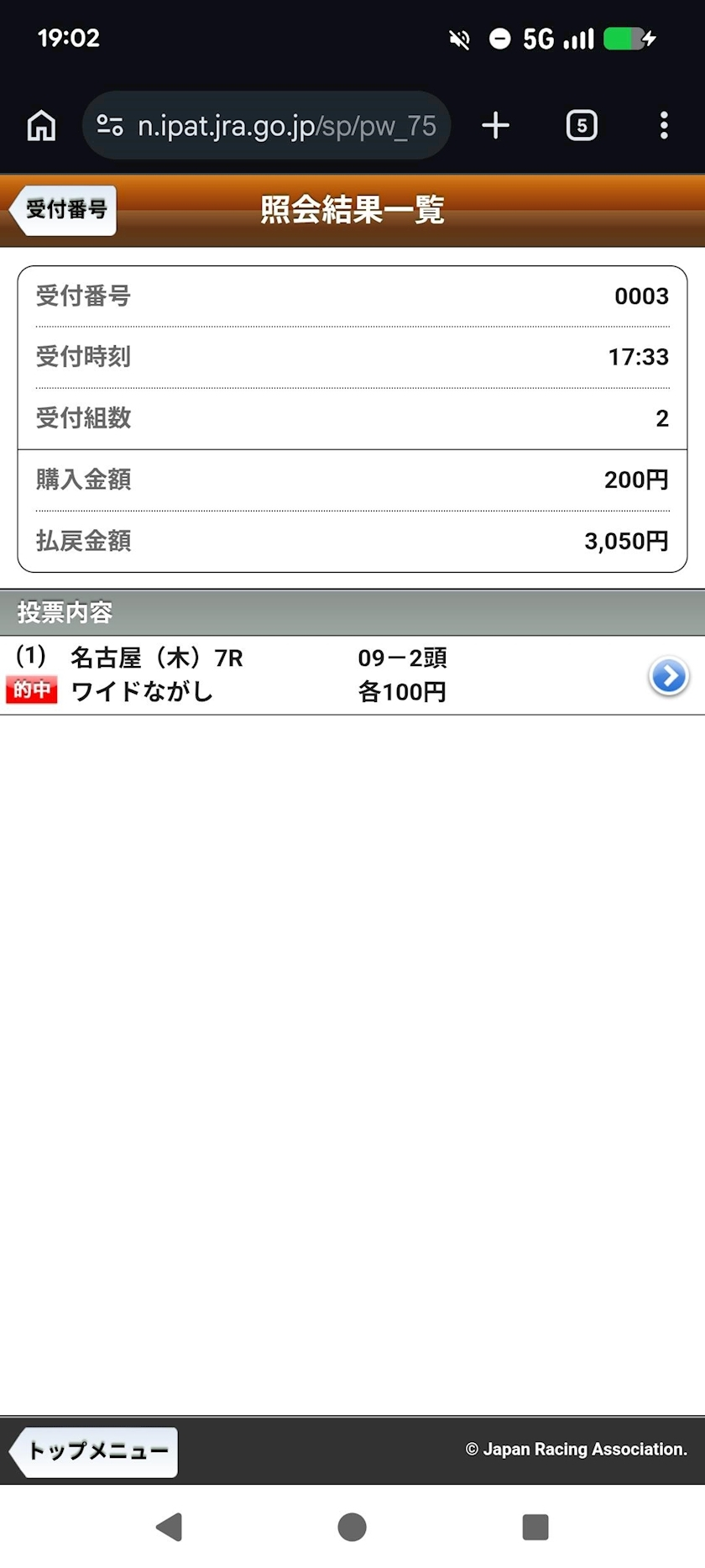Open a new browser tab
This screenshot has height=1568, width=705.
coord(496,126)
